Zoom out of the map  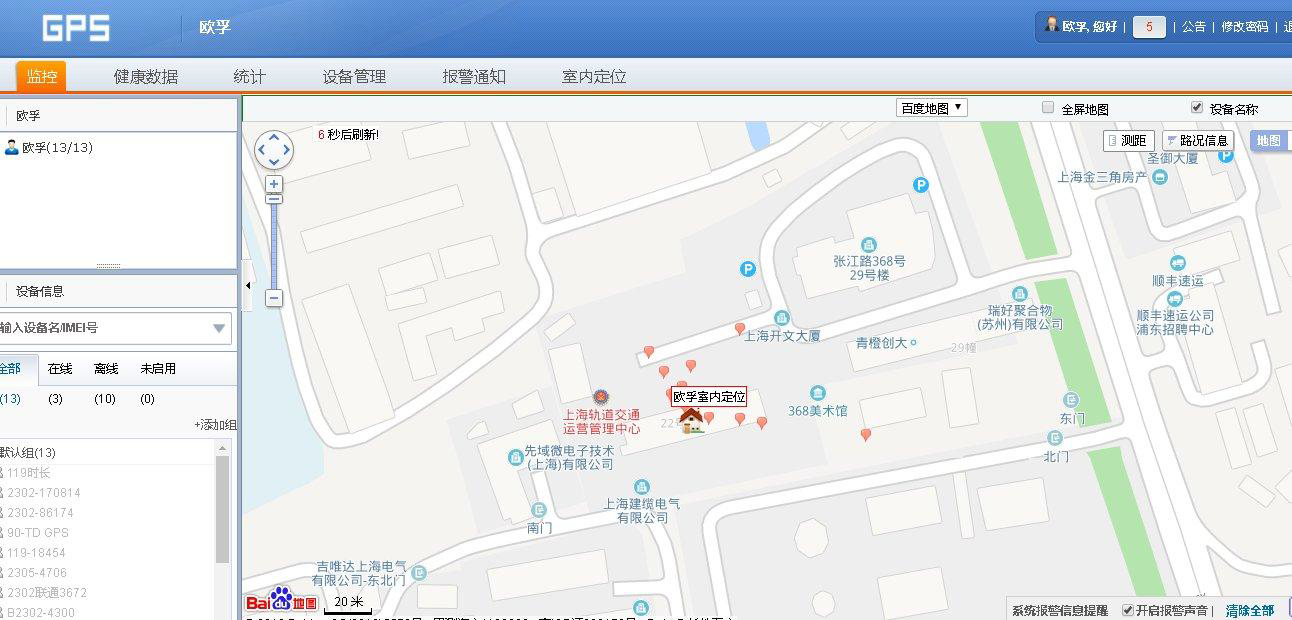274,298
